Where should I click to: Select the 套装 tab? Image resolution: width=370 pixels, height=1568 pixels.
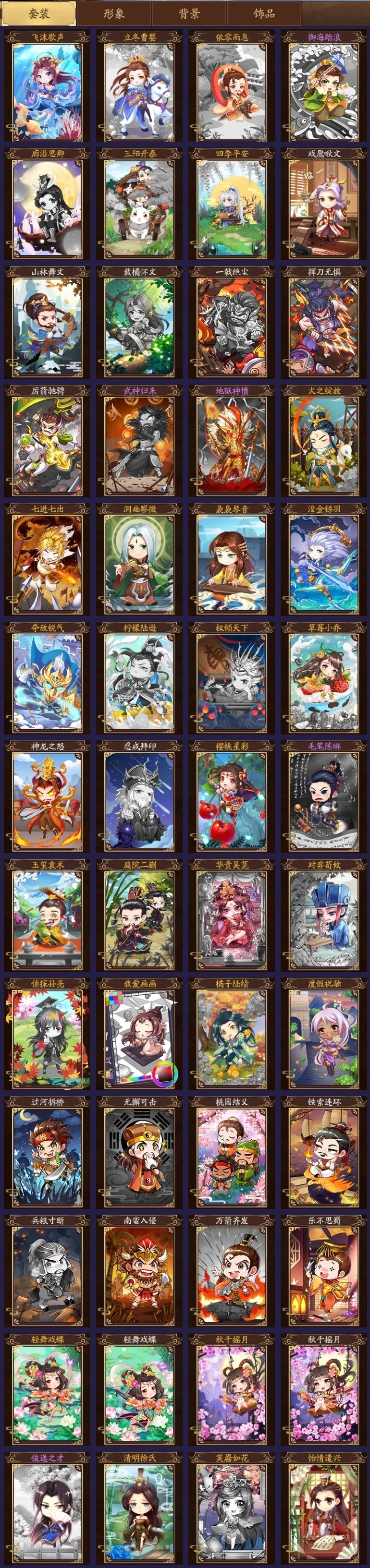(x=38, y=13)
